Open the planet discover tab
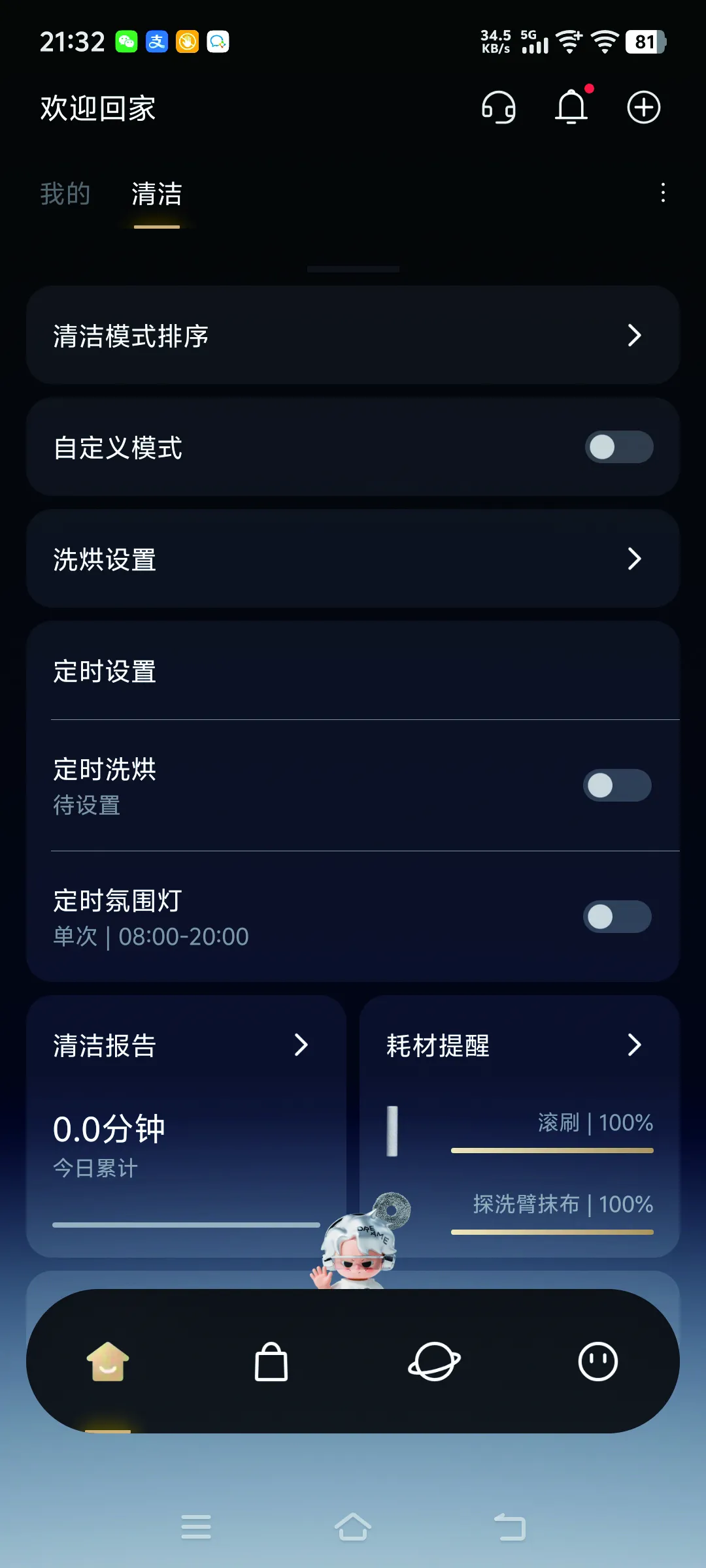 click(x=435, y=1362)
